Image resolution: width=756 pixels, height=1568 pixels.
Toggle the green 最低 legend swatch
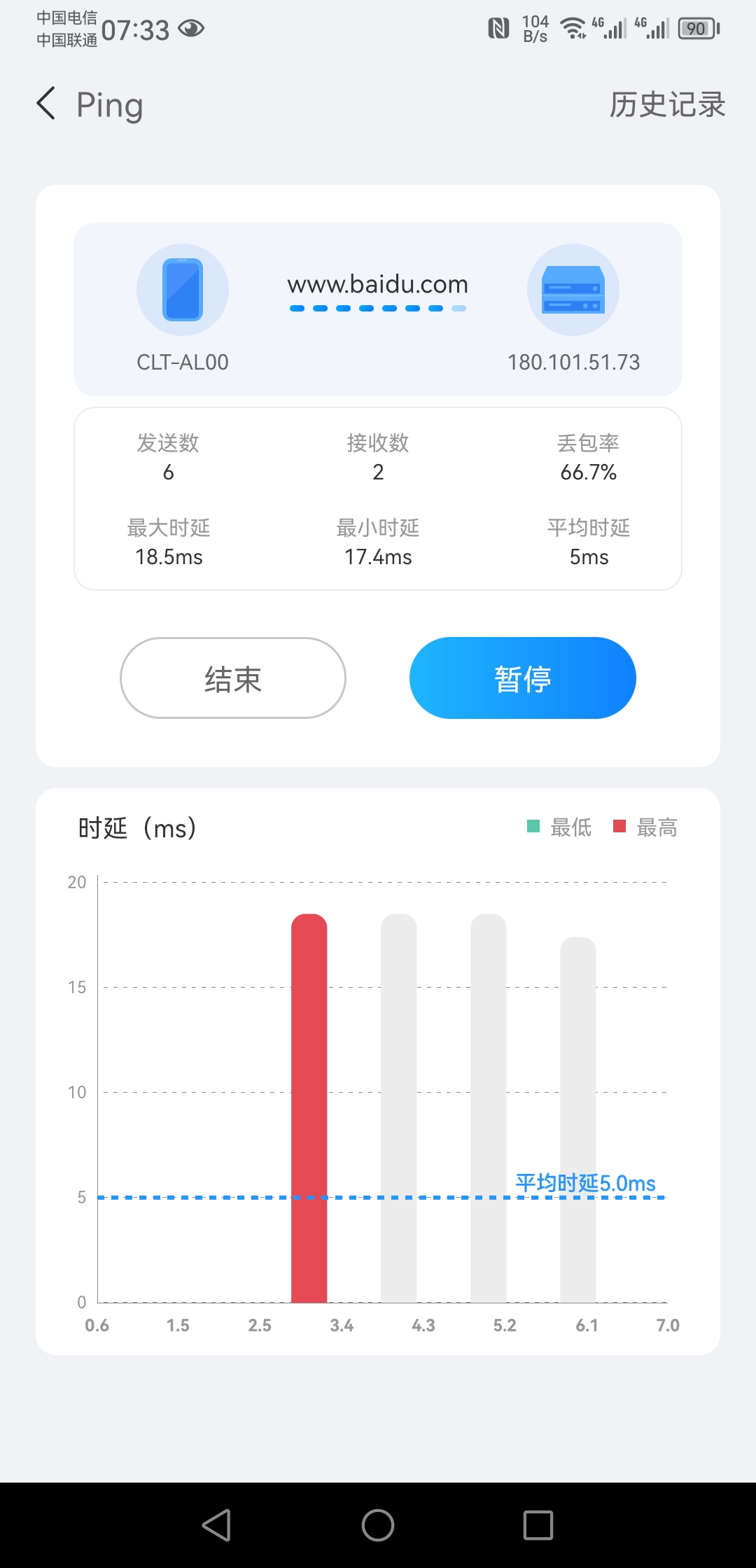coord(533,827)
